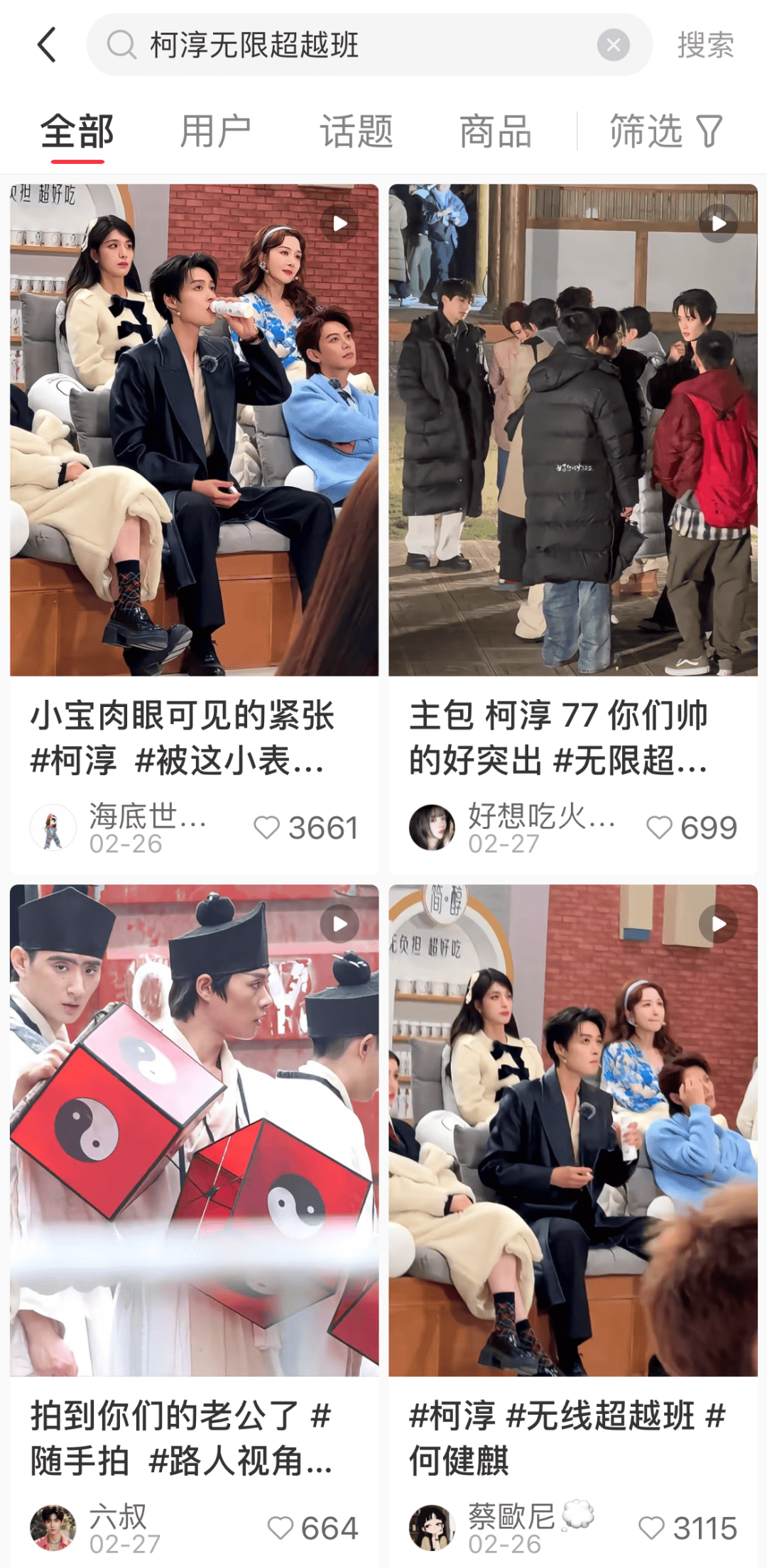Select the 全部 tab
Image resolution: width=767 pixels, height=1568 pixels.
[77, 131]
